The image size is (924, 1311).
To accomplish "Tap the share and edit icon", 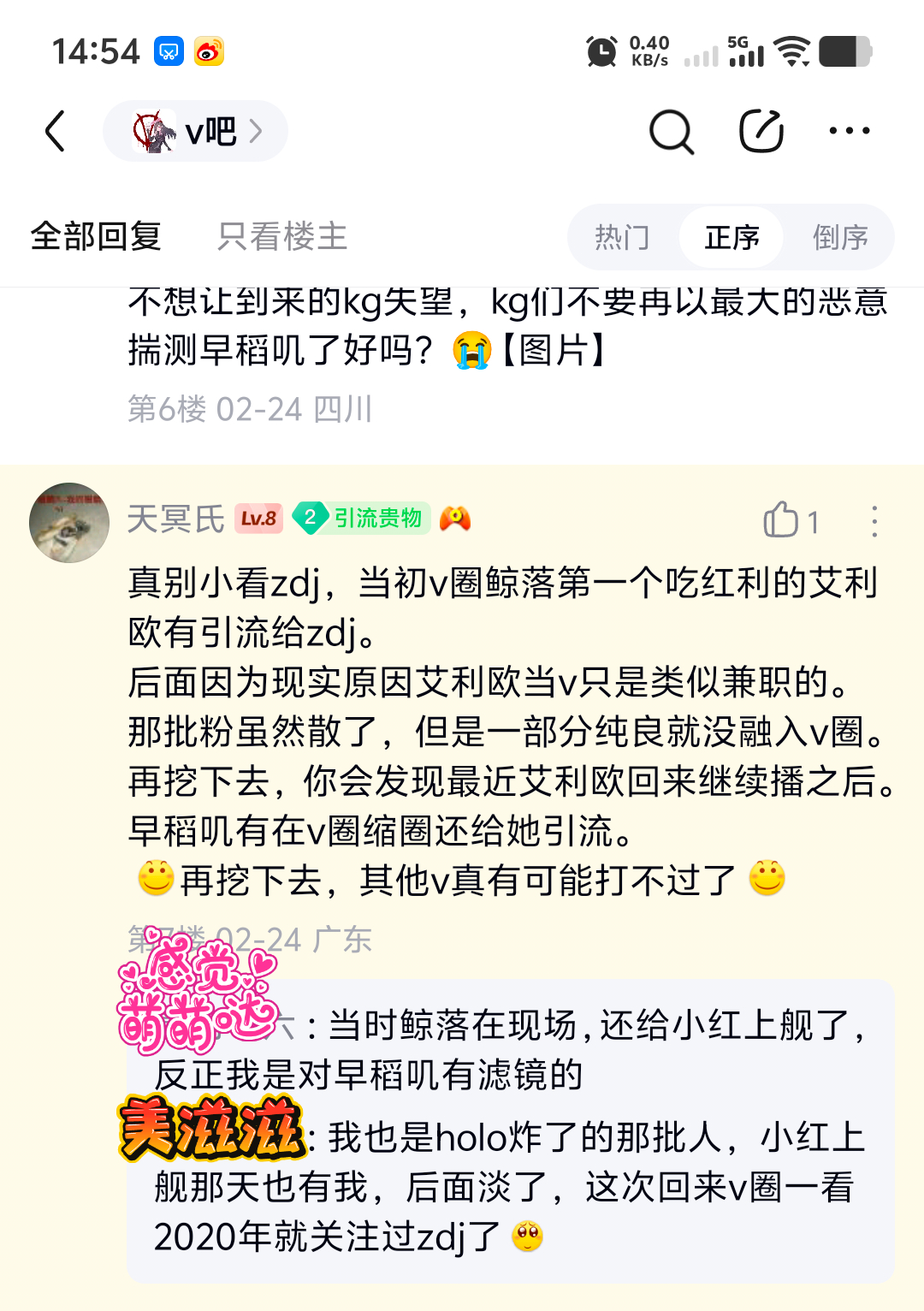I will point(761,132).
